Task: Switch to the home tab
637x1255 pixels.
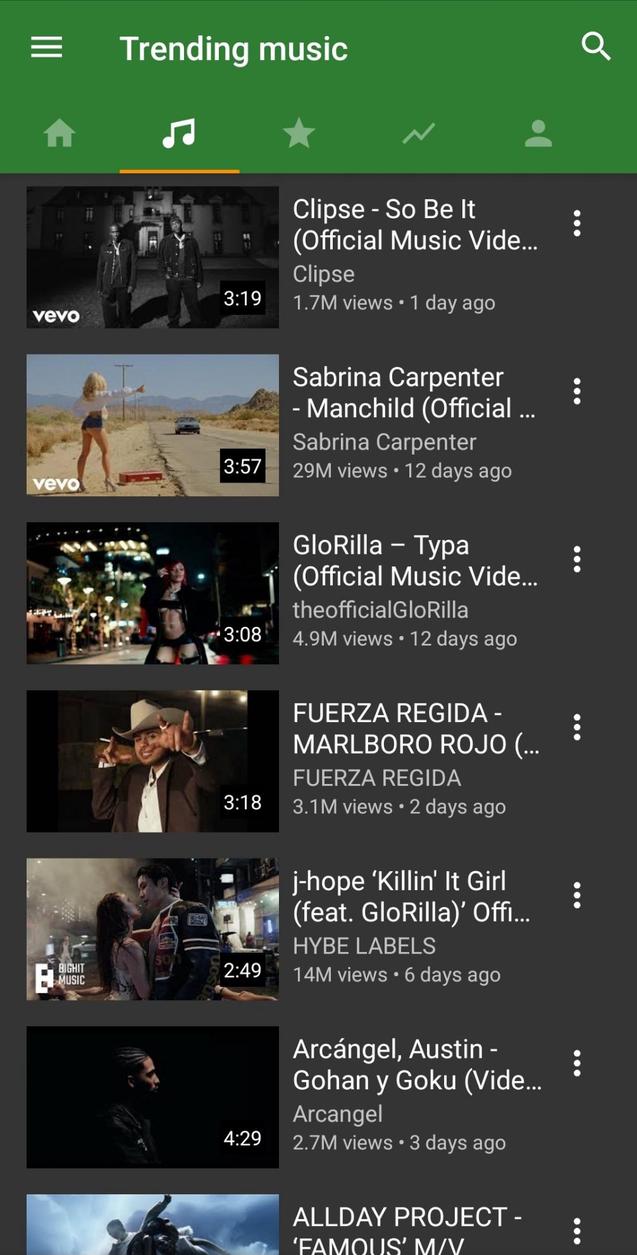Action: point(59,134)
